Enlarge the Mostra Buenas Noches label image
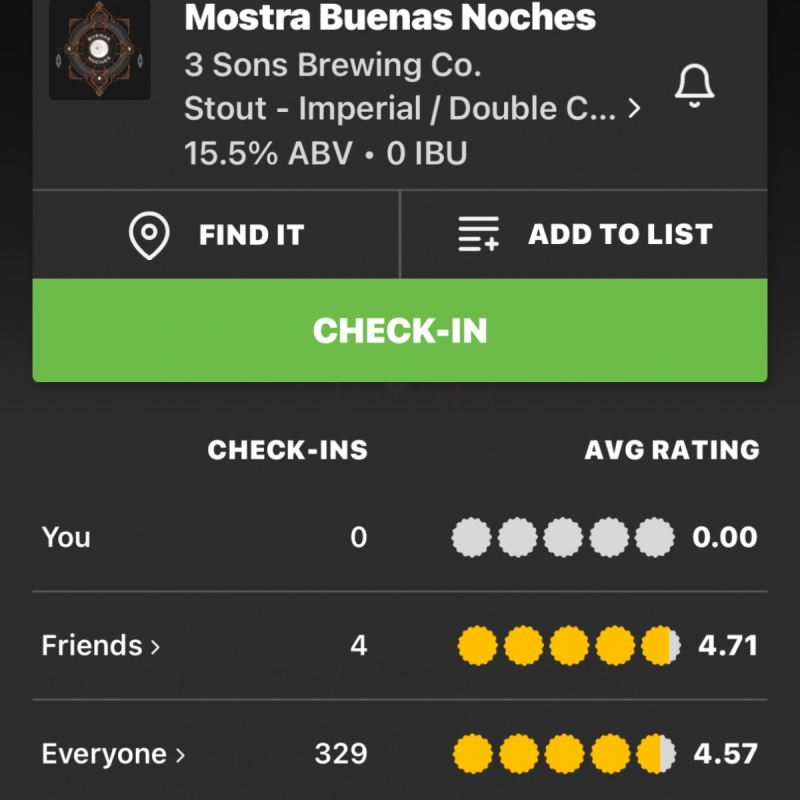 pos(100,50)
